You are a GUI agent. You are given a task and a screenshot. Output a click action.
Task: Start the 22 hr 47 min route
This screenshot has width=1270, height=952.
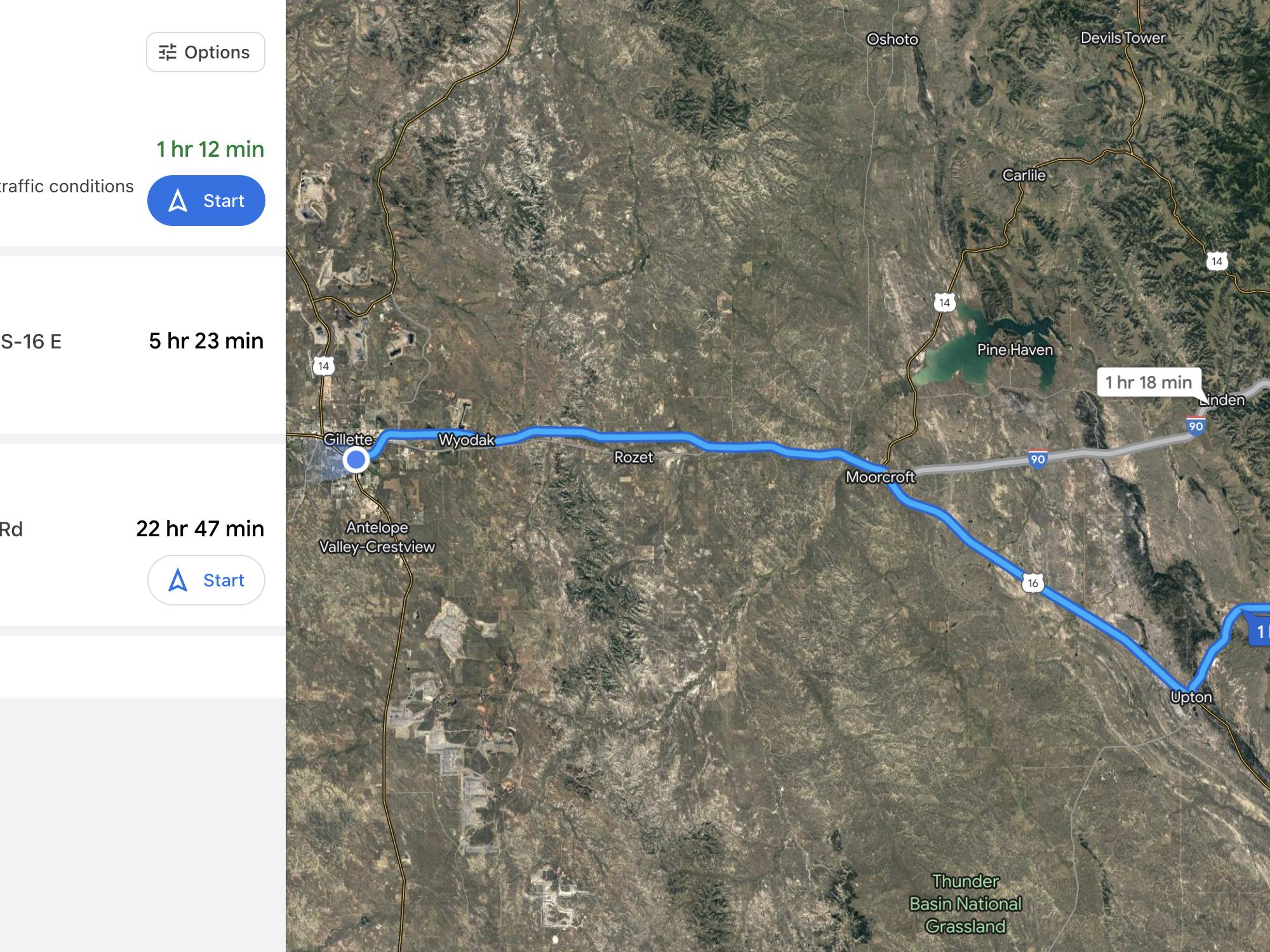pyautogui.click(x=206, y=580)
